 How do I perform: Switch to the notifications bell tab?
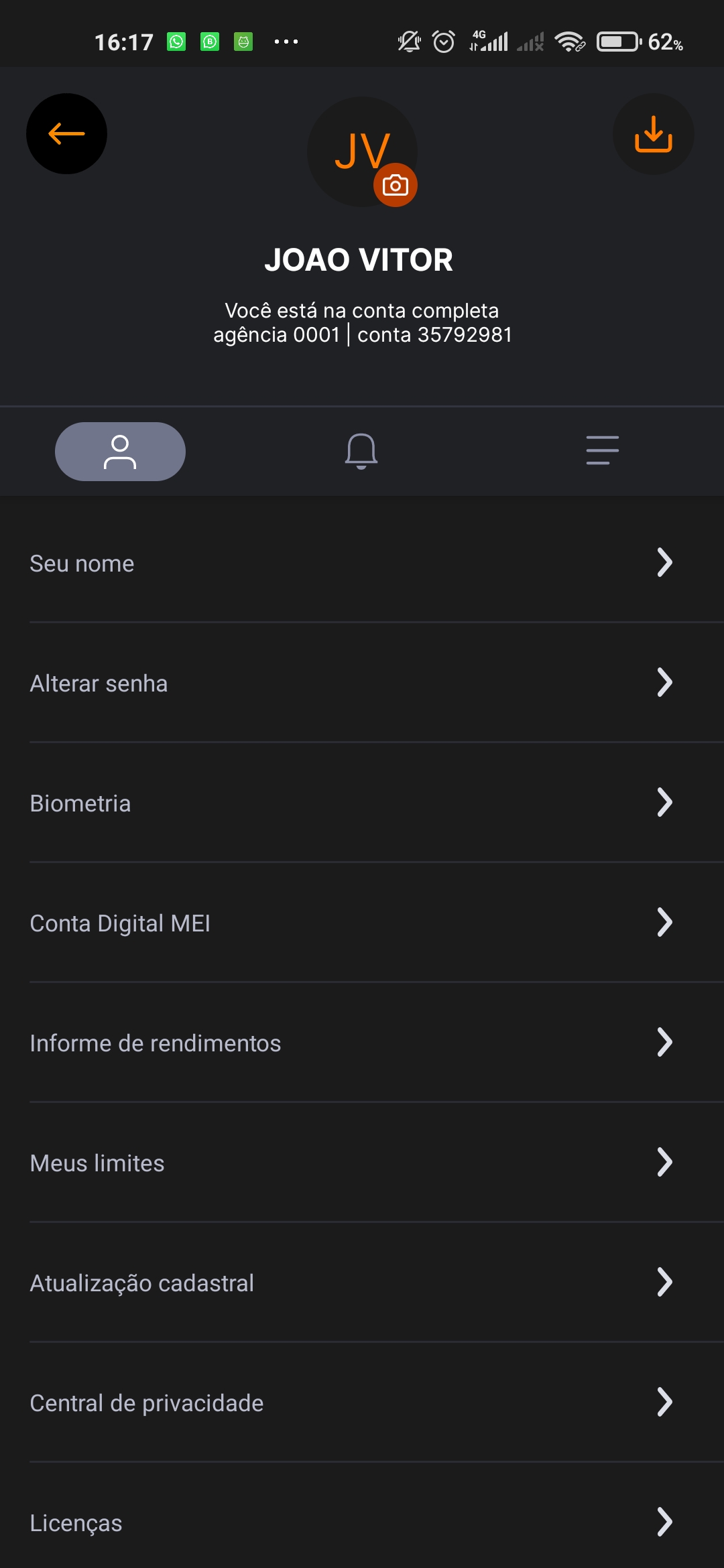(x=361, y=451)
